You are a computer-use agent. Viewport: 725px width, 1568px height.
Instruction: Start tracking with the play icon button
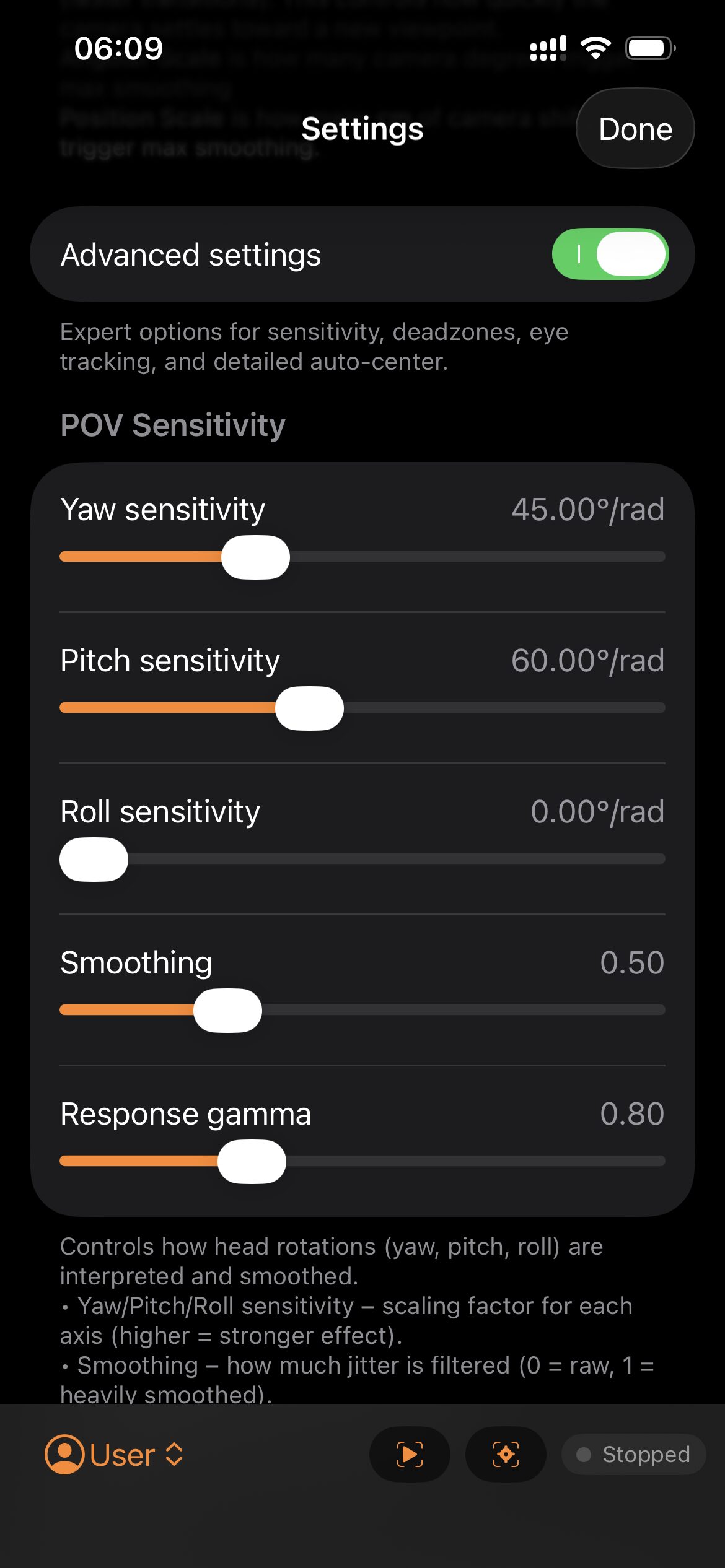pos(410,1454)
